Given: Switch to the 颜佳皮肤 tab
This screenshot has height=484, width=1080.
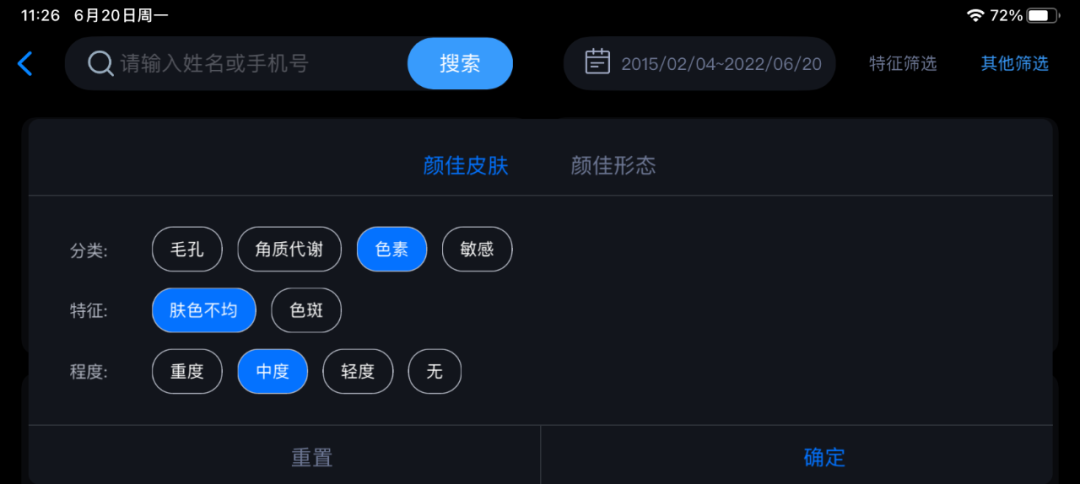Looking at the screenshot, I should (466, 166).
